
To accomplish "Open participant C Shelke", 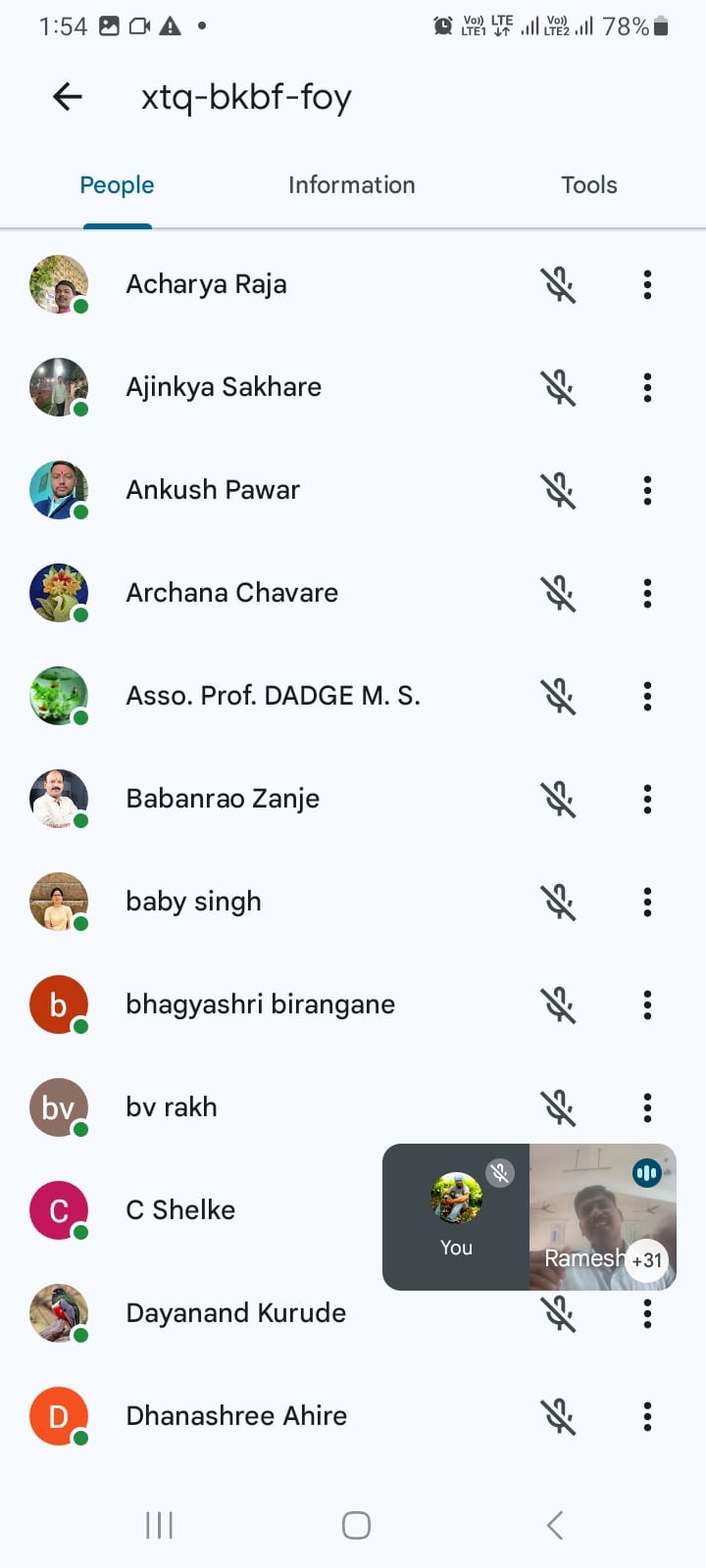I will click(181, 1210).
